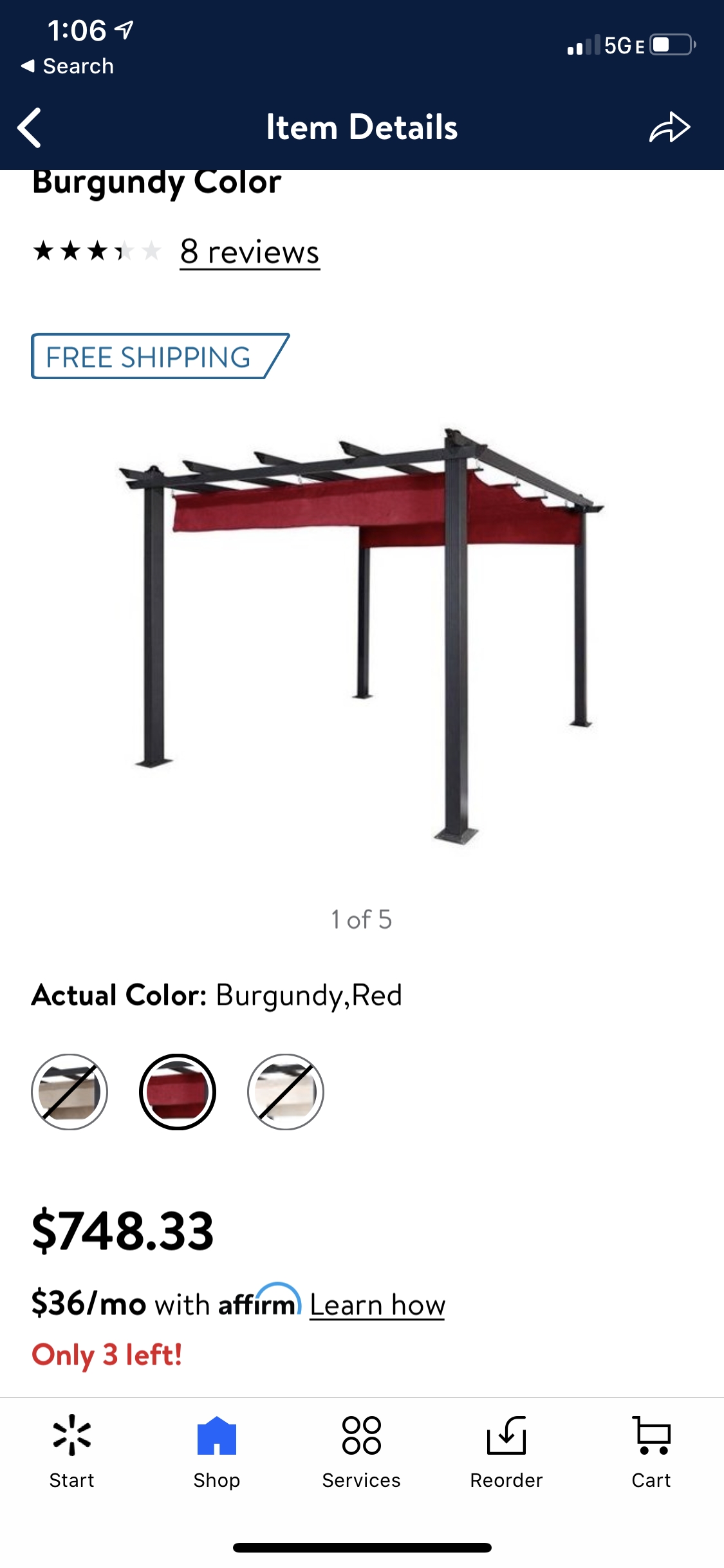The height and width of the screenshot is (1568, 724).
Task: View the Cart
Action: click(651, 1452)
